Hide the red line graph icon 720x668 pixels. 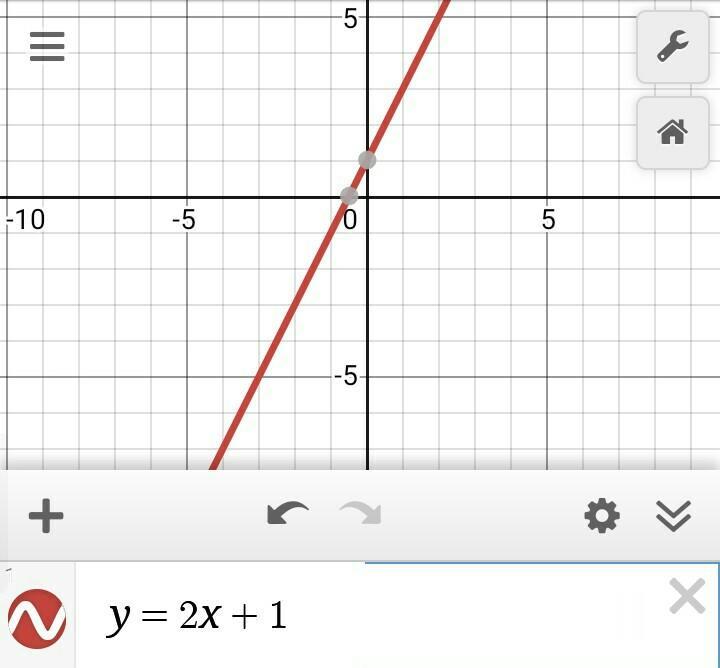click(x=37, y=618)
